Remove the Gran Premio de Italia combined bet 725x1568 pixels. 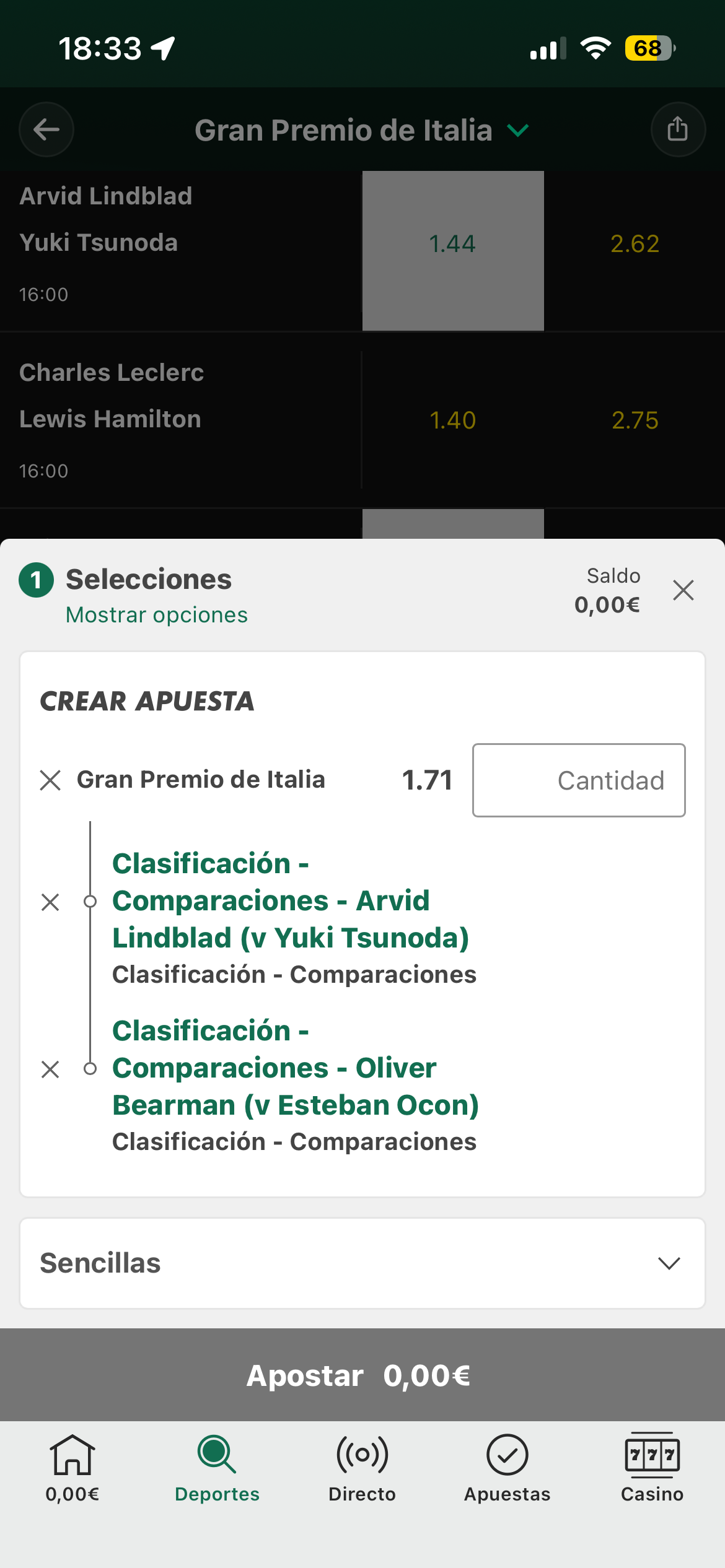click(50, 780)
